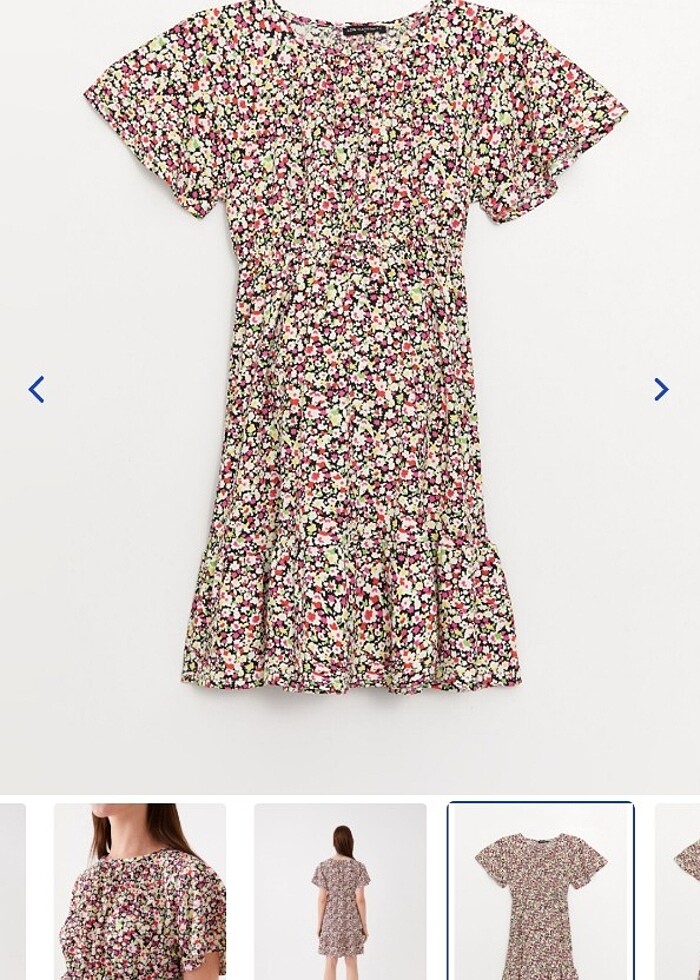Select the highlighted flat-lay dress thumbnail
This screenshot has width=700, height=980.
(540, 890)
